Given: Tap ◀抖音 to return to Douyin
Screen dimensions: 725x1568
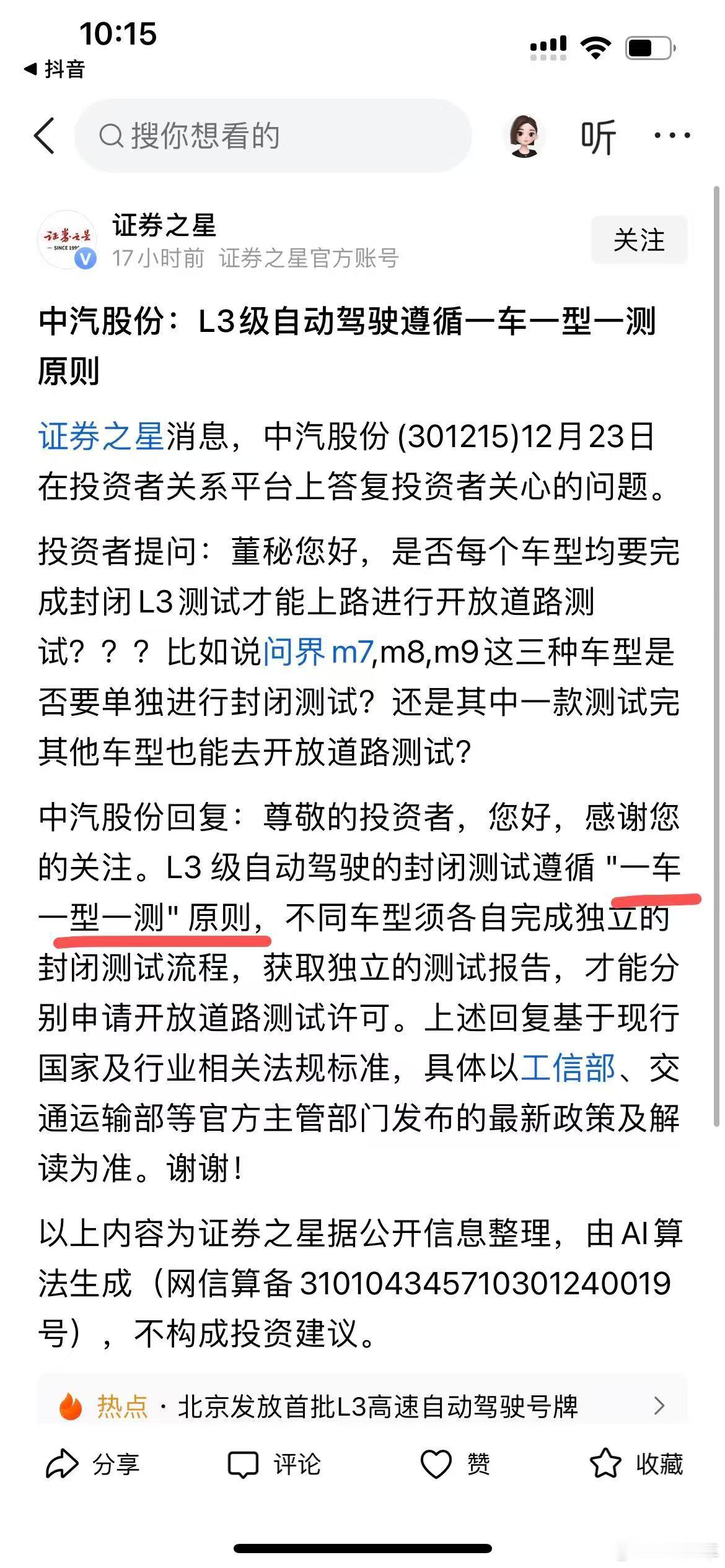Looking at the screenshot, I should click(56, 69).
